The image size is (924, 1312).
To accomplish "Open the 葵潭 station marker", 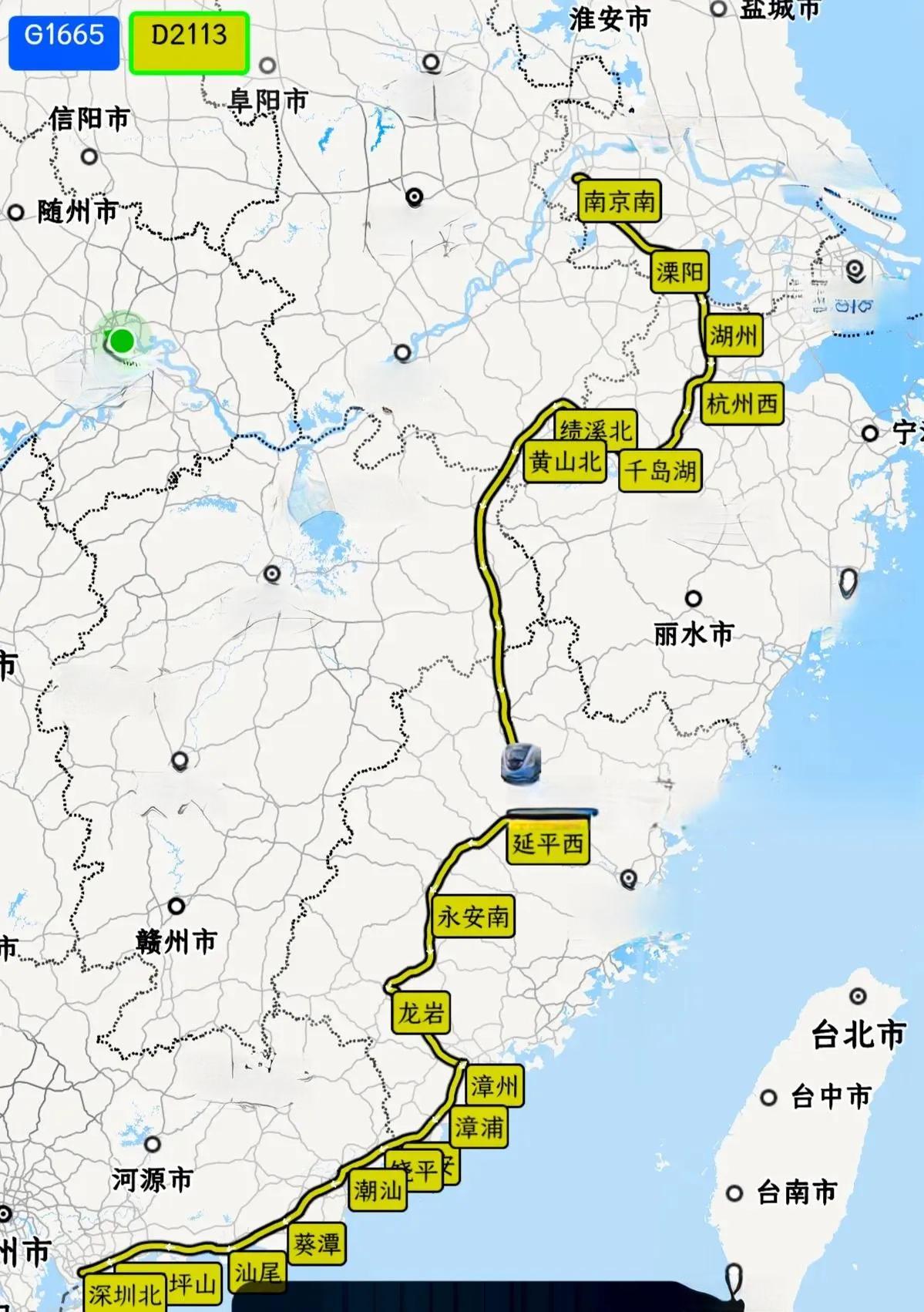I will [317, 1243].
